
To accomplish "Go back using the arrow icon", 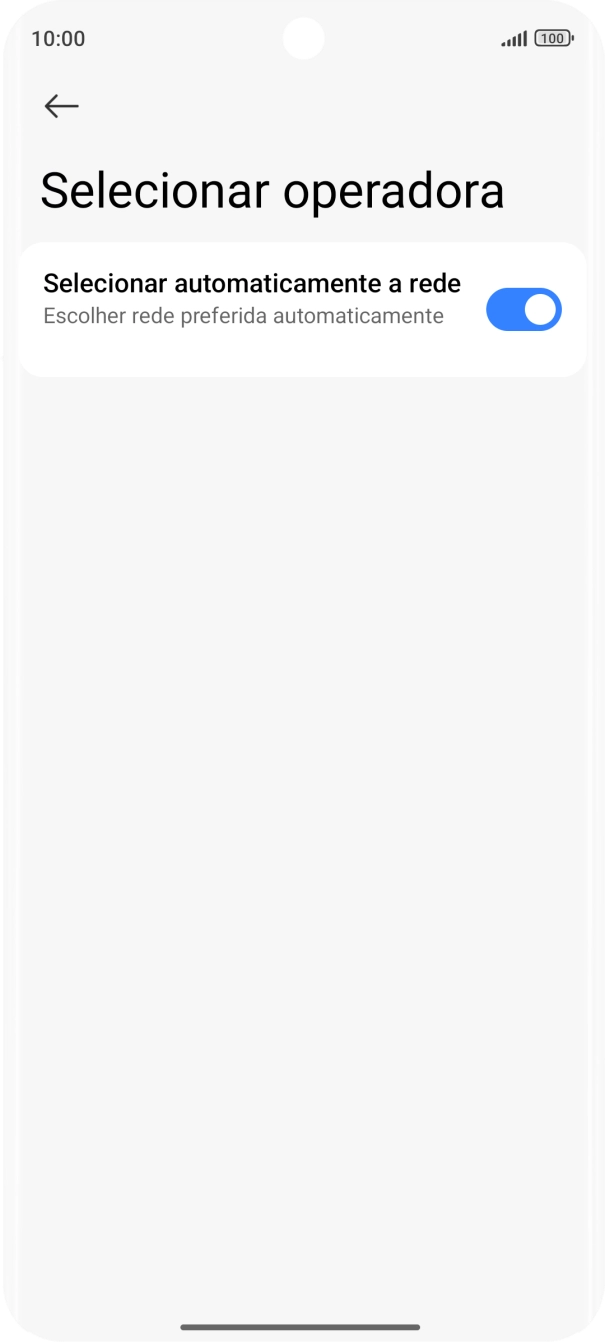I will click(x=61, y=106).
